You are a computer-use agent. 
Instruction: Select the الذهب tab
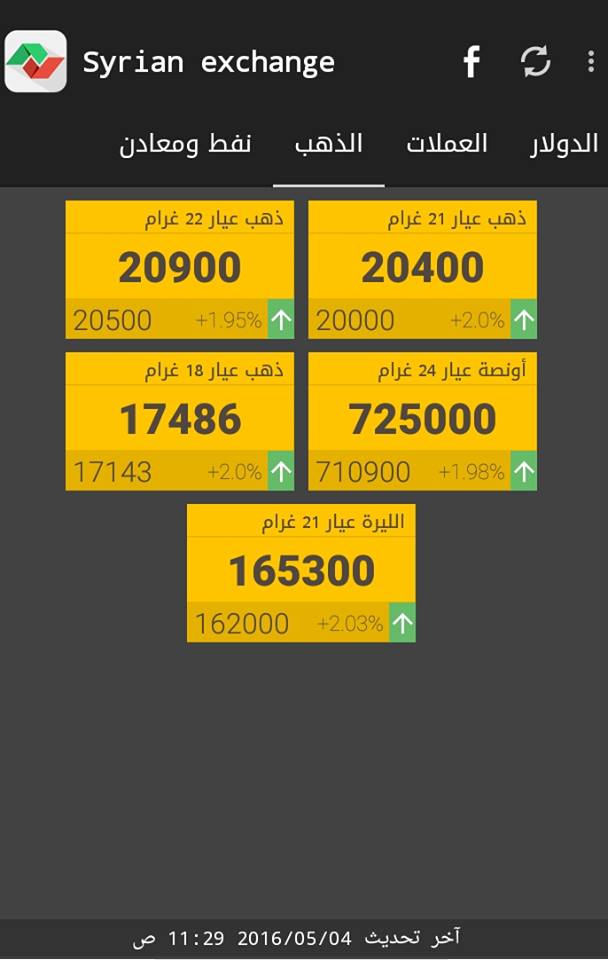pos(328,144)
